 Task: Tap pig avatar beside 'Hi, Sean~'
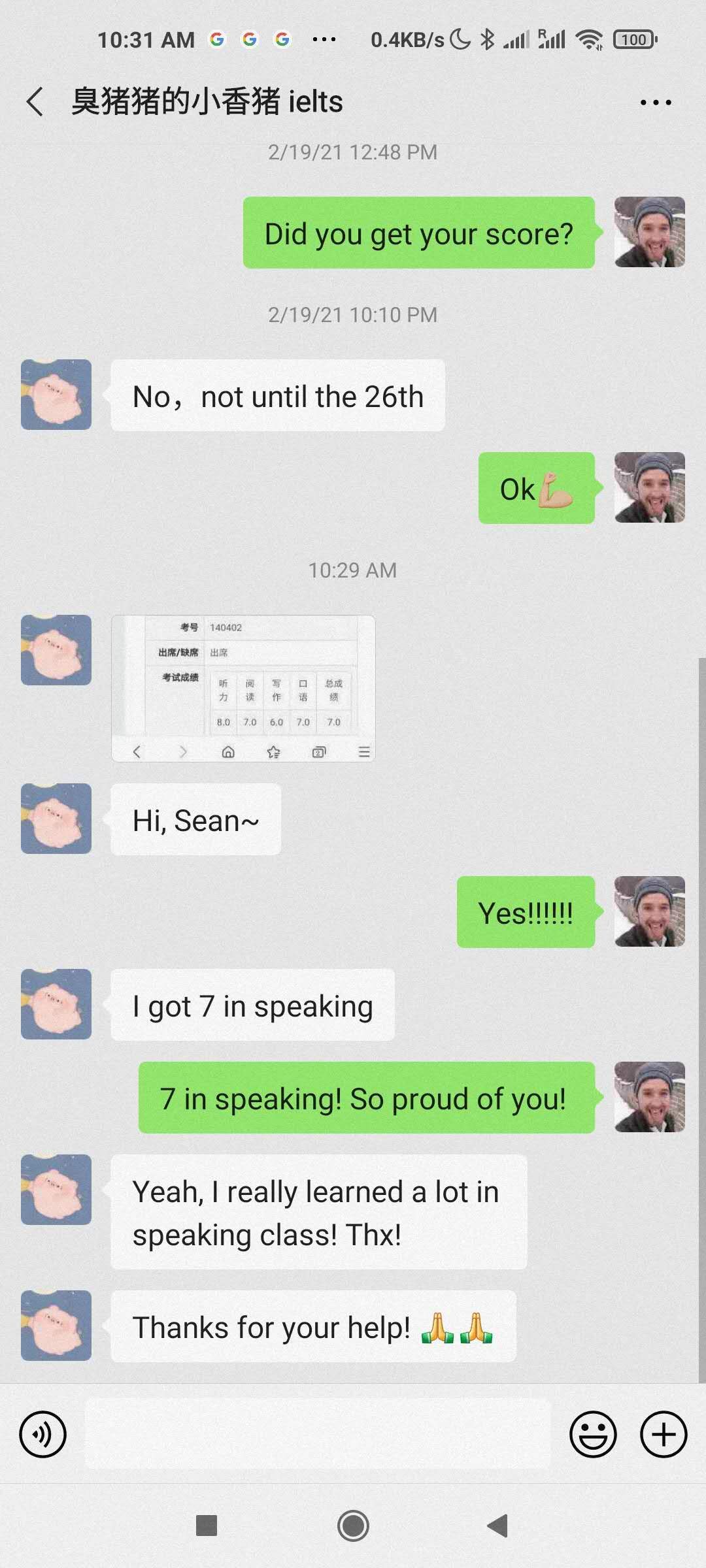pyautogui.click(x=56, y=819)
